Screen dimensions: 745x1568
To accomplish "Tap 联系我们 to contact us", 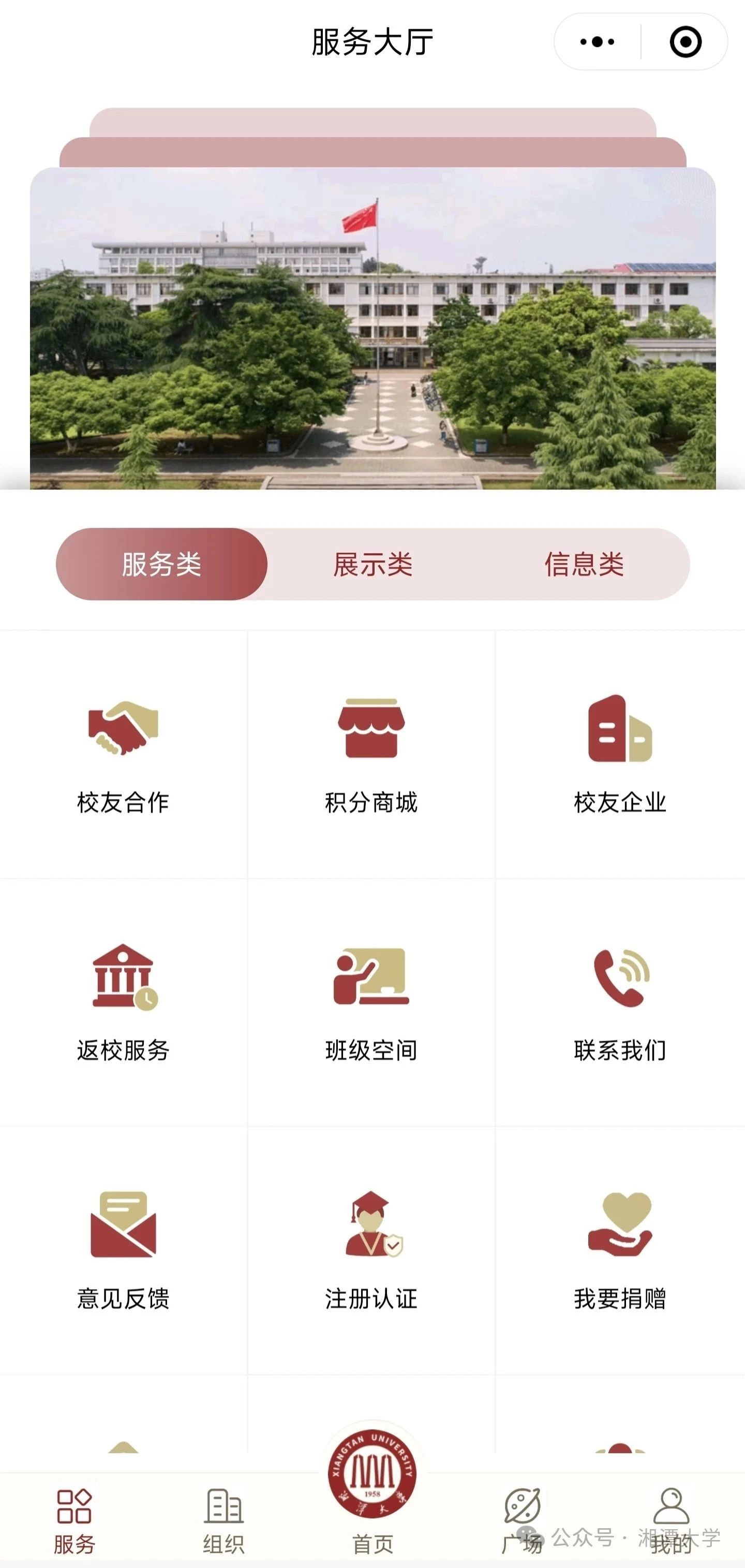I will coord(620,1002).
